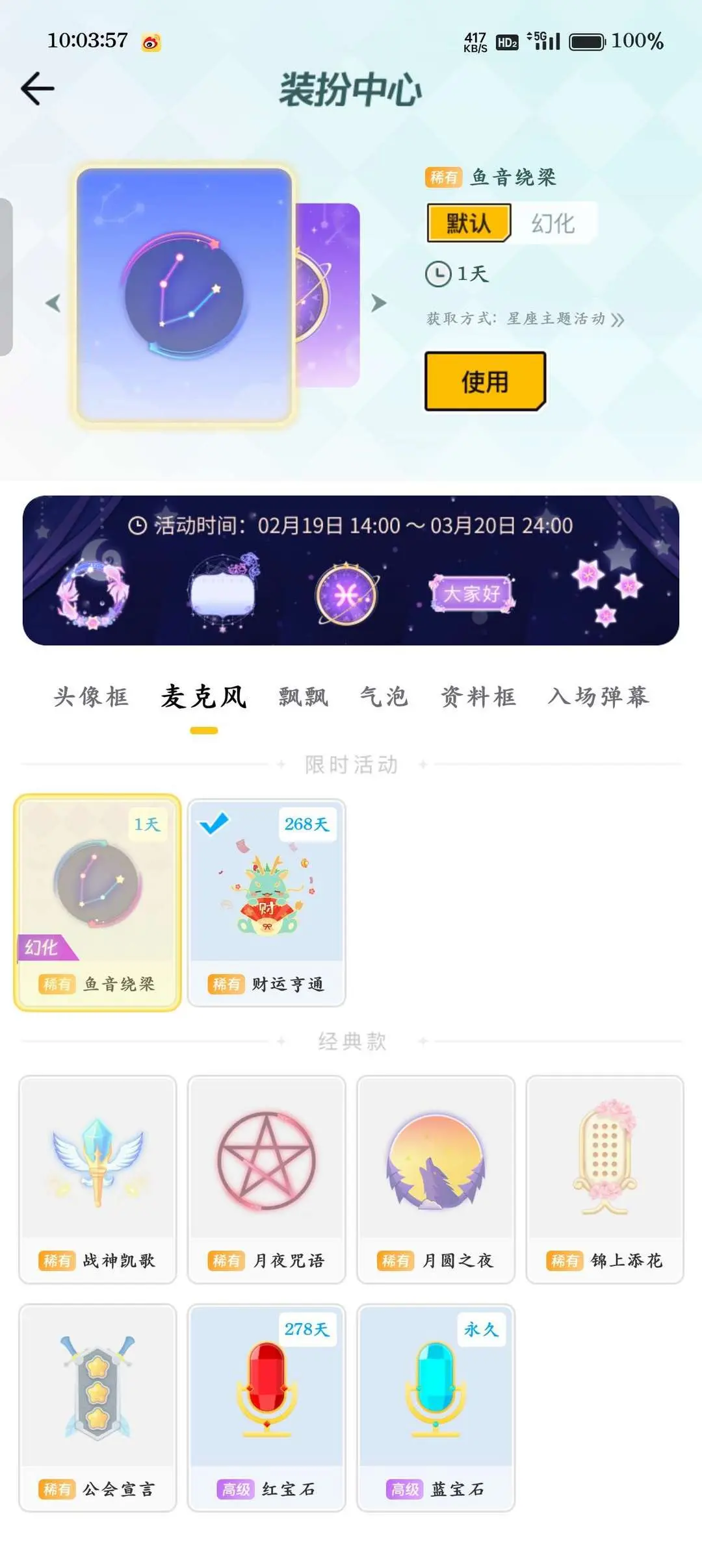
Task: Tap the yellow 使用 button
Action: click(x=485, y=381)
